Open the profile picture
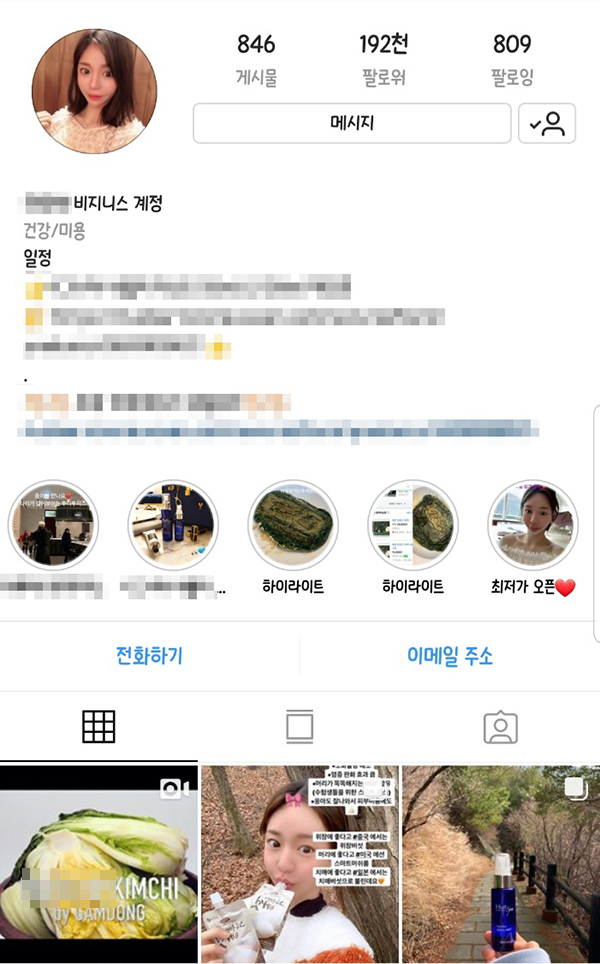Screen dimensions: 600x964 (x=93, y=92)
